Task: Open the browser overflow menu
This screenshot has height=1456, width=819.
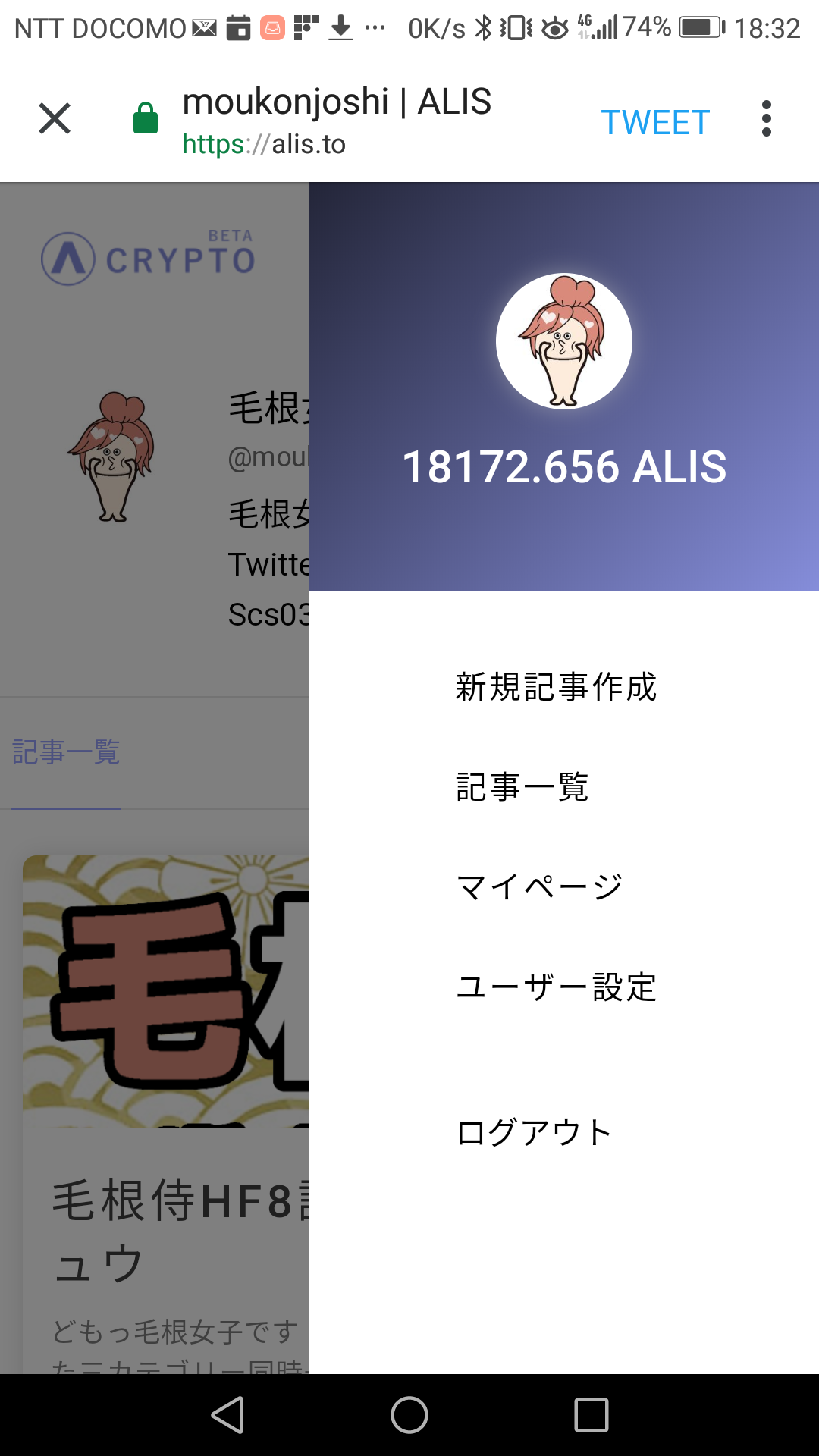Action: (766, 119)
